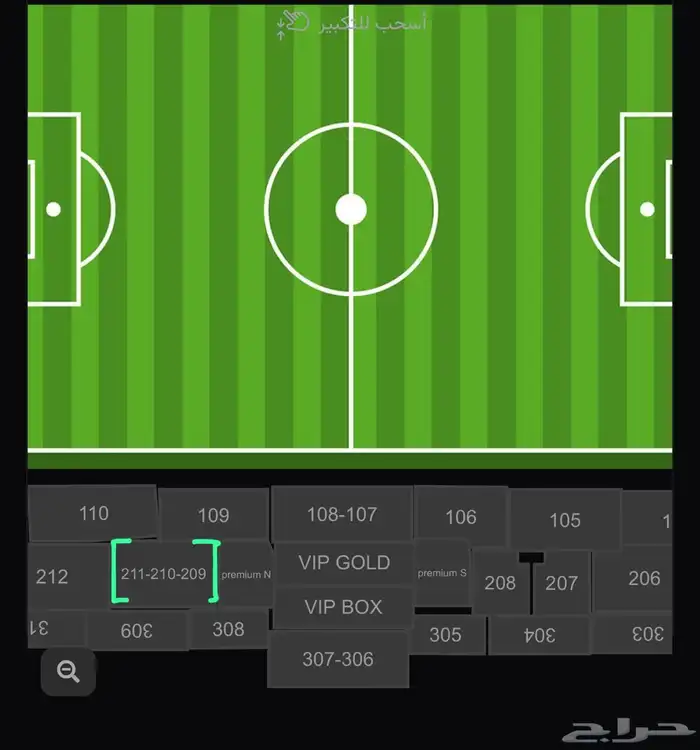Select the VIP BOX section
The height and width of the screenshot is (750, 700).
coord(344,607)
